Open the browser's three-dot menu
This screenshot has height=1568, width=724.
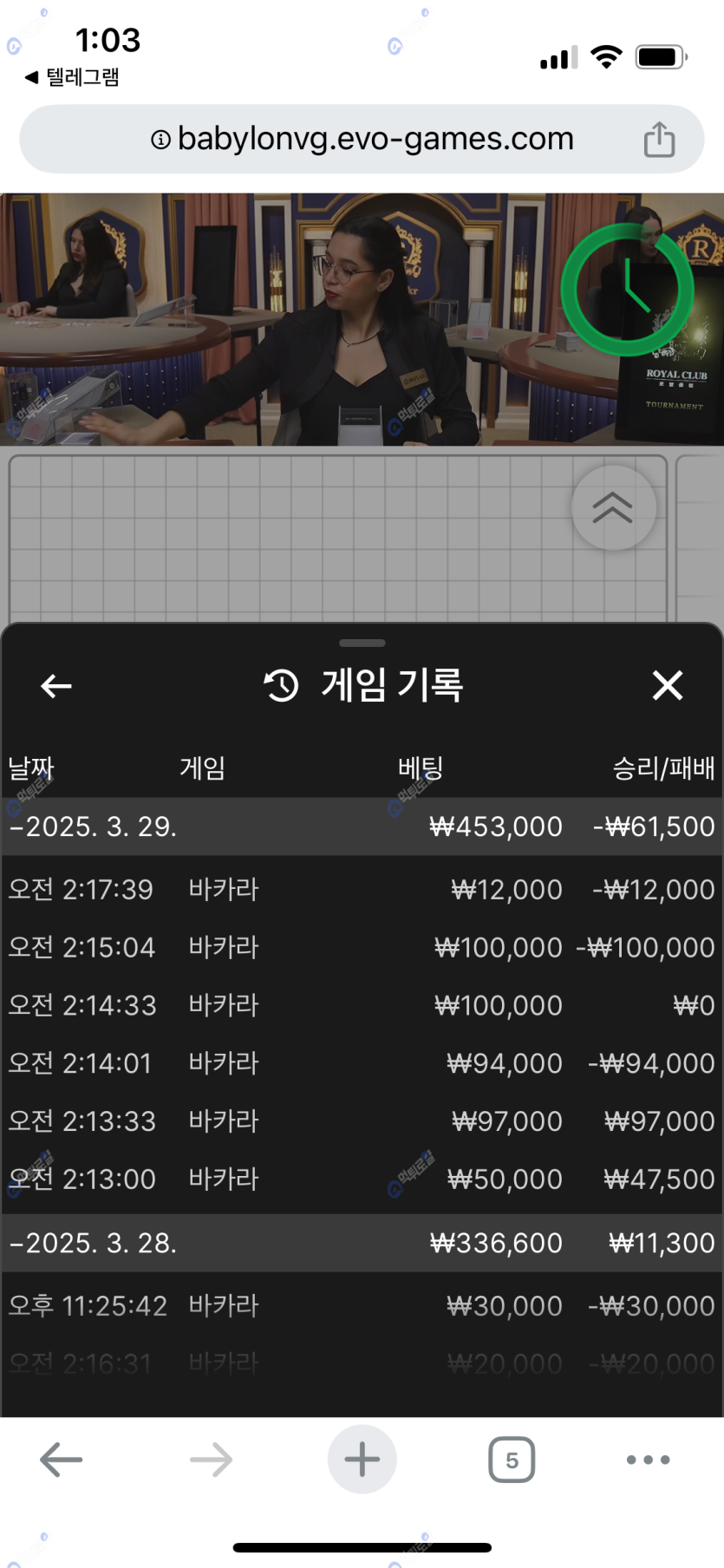[x=648, y=1460]
